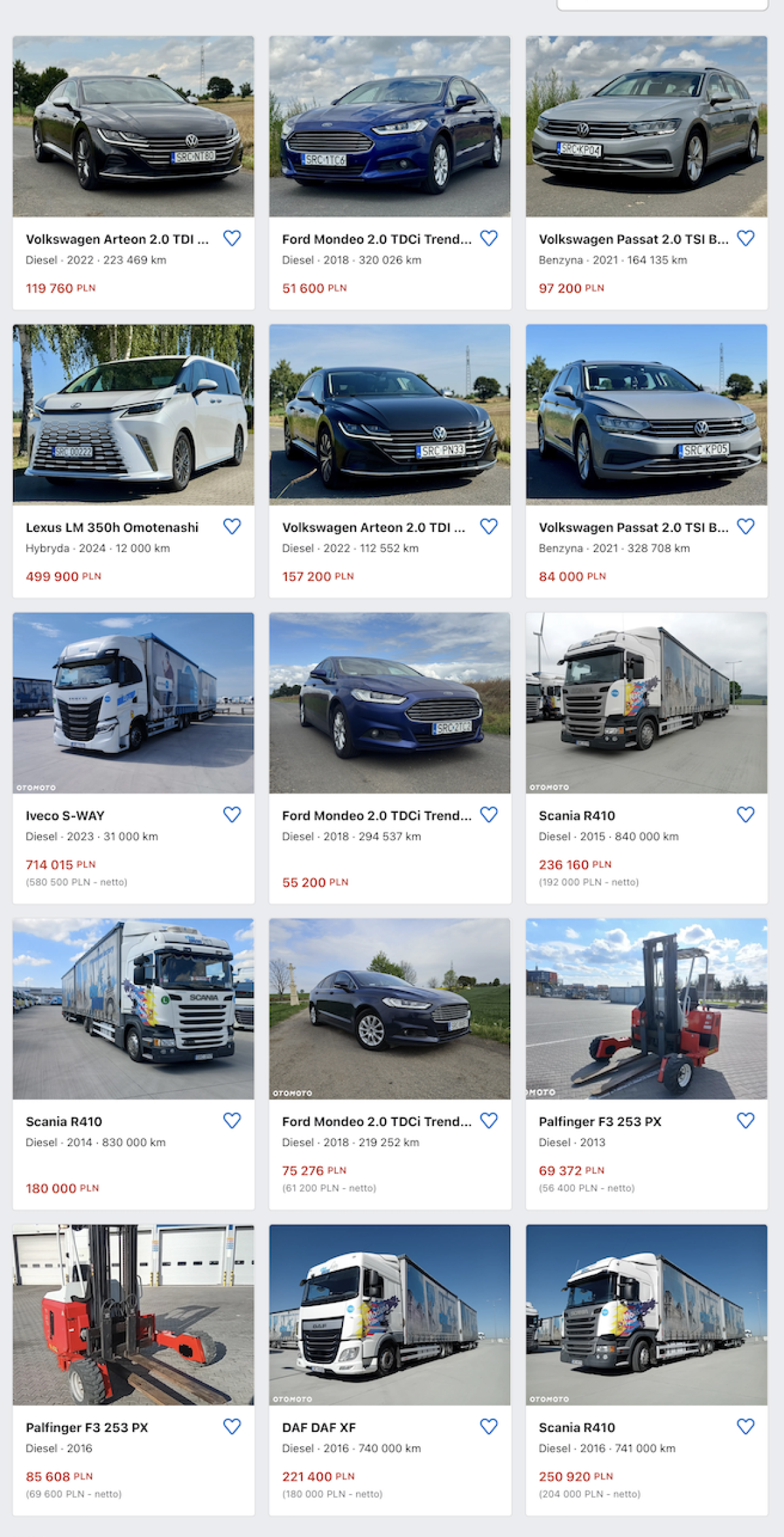Viewport: 784px width, 1537px height.
Task: Save the Scania R410 priced 180 000 PLN
Action: tap(232, 1120)
